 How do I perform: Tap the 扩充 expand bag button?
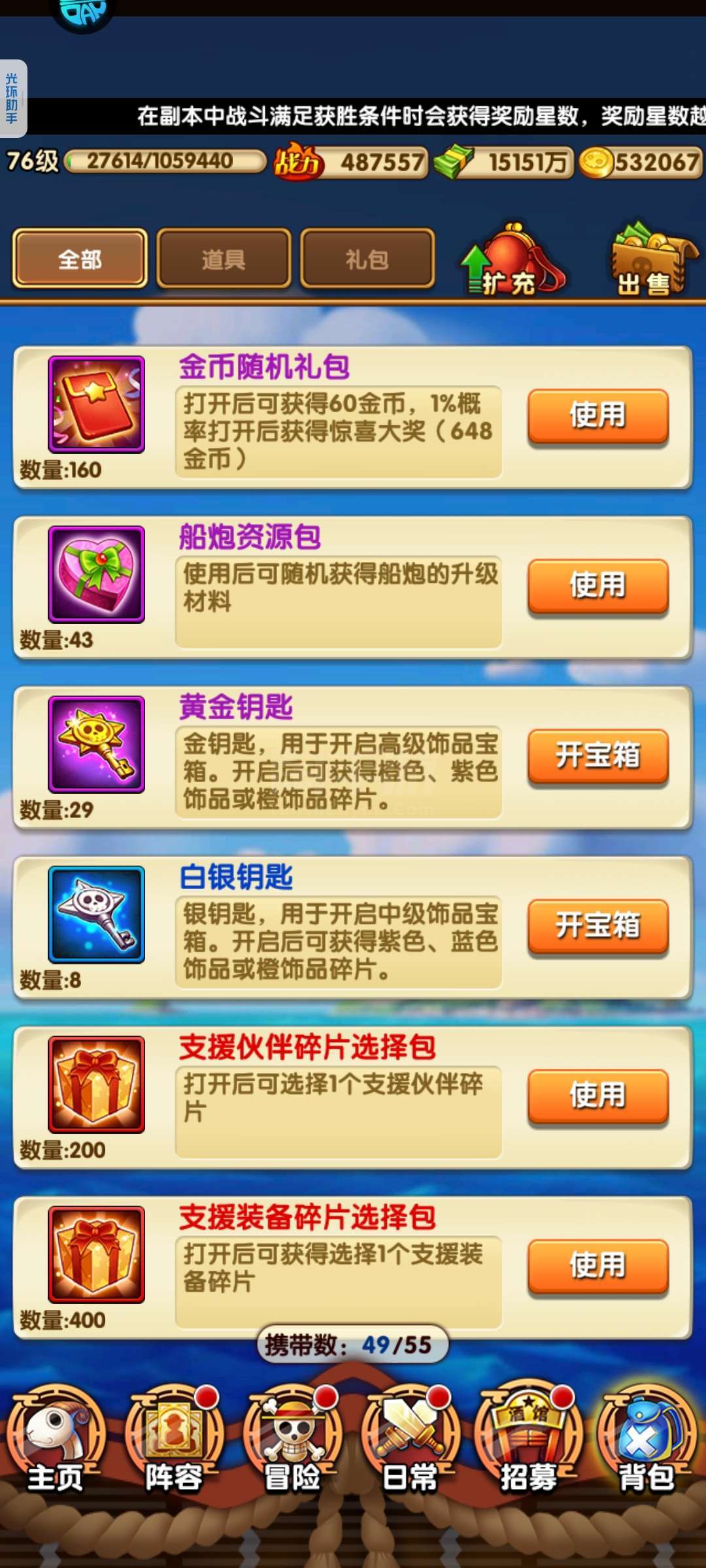point(511,260)
